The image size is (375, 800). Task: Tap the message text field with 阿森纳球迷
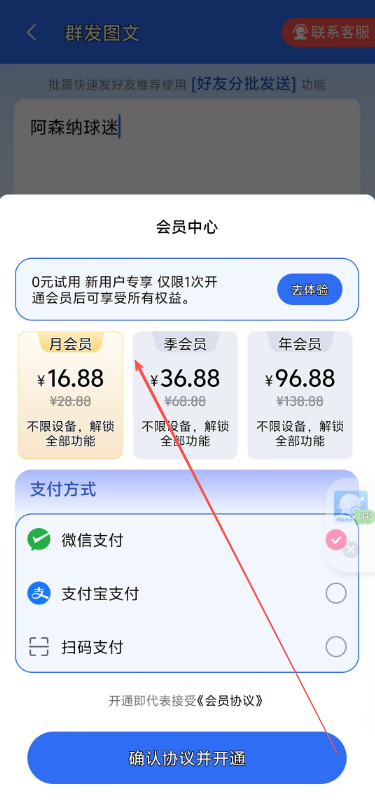coord(187,148)
